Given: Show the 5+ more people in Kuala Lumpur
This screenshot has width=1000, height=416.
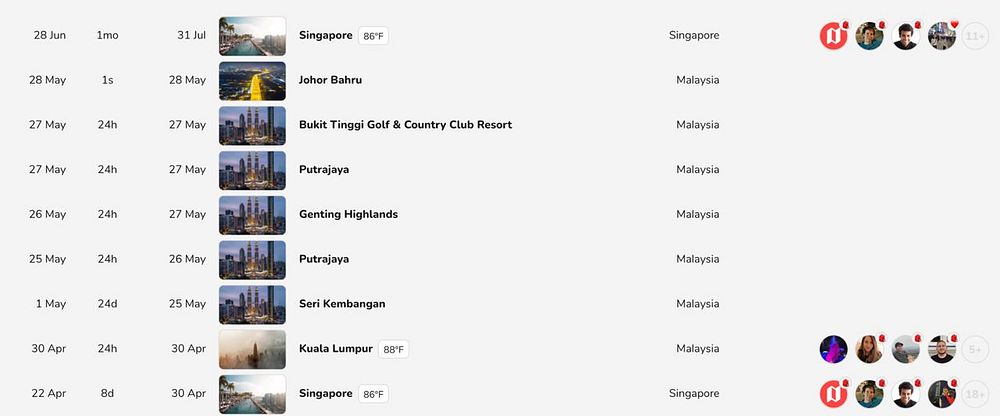Looking at the screenshot, I should click(x=975, y=349).
